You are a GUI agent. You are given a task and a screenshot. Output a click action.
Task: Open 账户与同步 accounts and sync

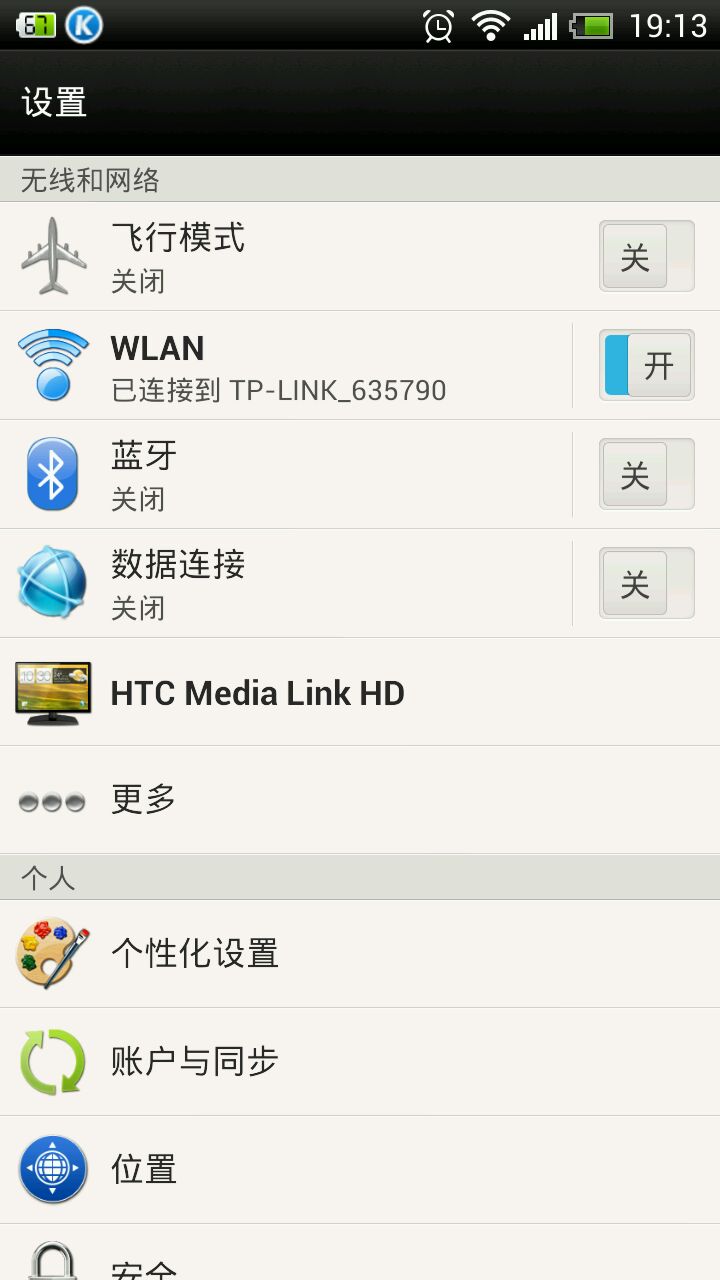pos(300,1062)
